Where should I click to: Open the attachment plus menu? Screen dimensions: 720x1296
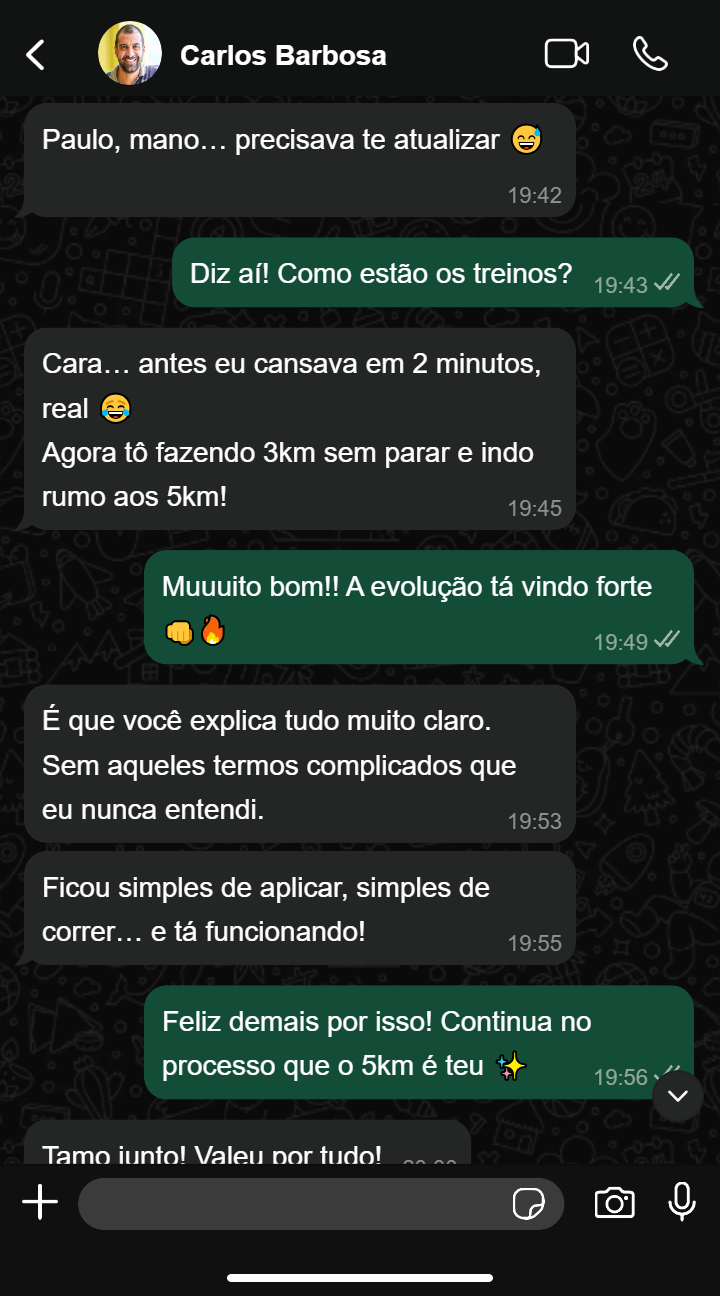click(40, 1202)
